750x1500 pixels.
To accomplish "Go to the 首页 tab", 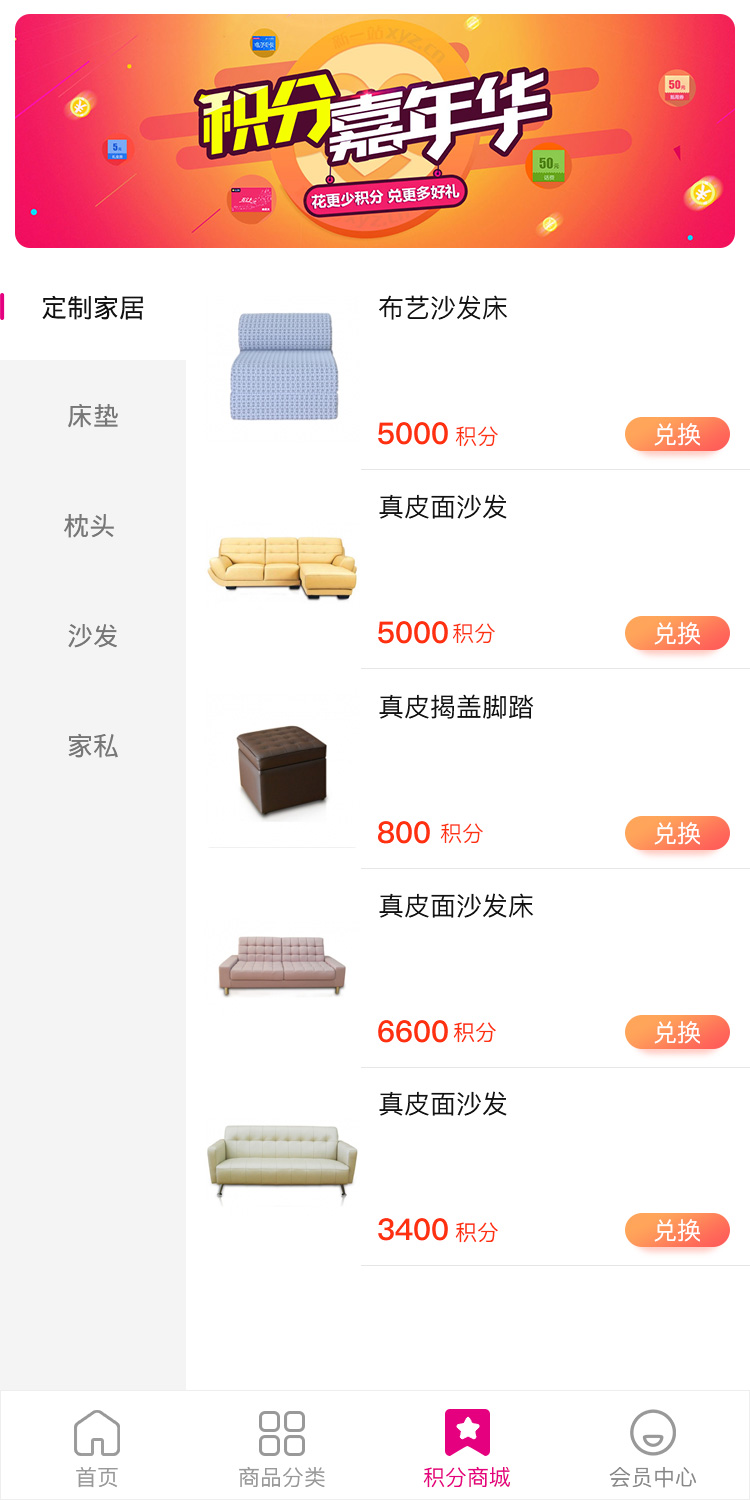I will tap(97, 1446).
